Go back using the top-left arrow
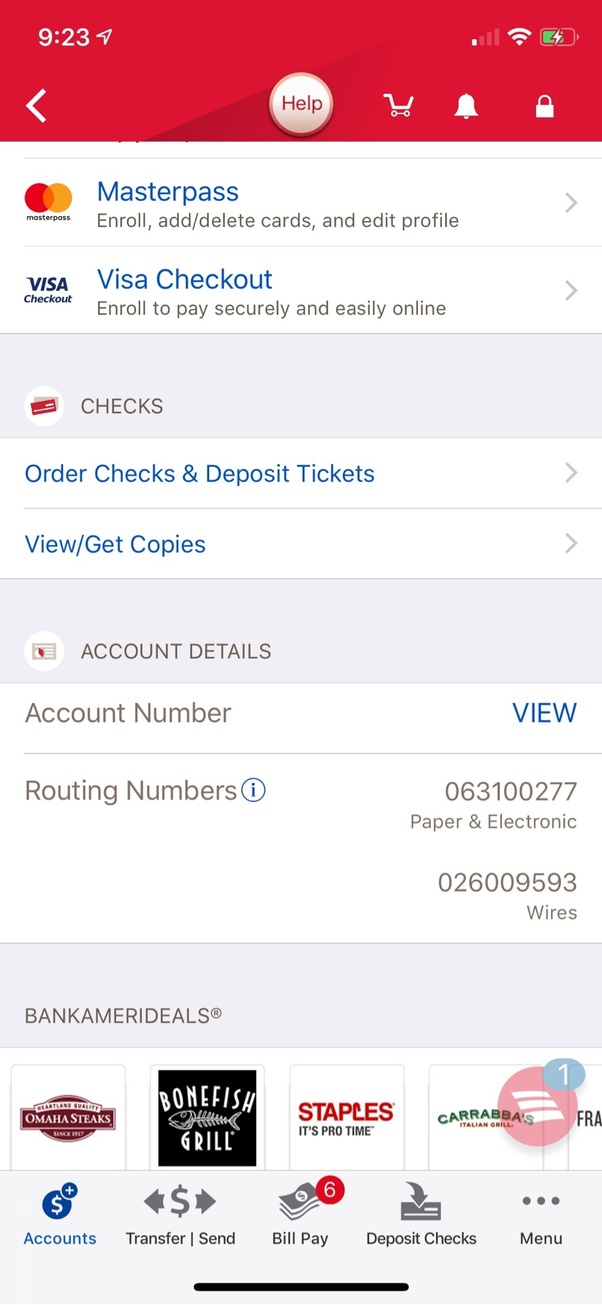This screenshot has width=602, height=1305. [x=37, y=105]
